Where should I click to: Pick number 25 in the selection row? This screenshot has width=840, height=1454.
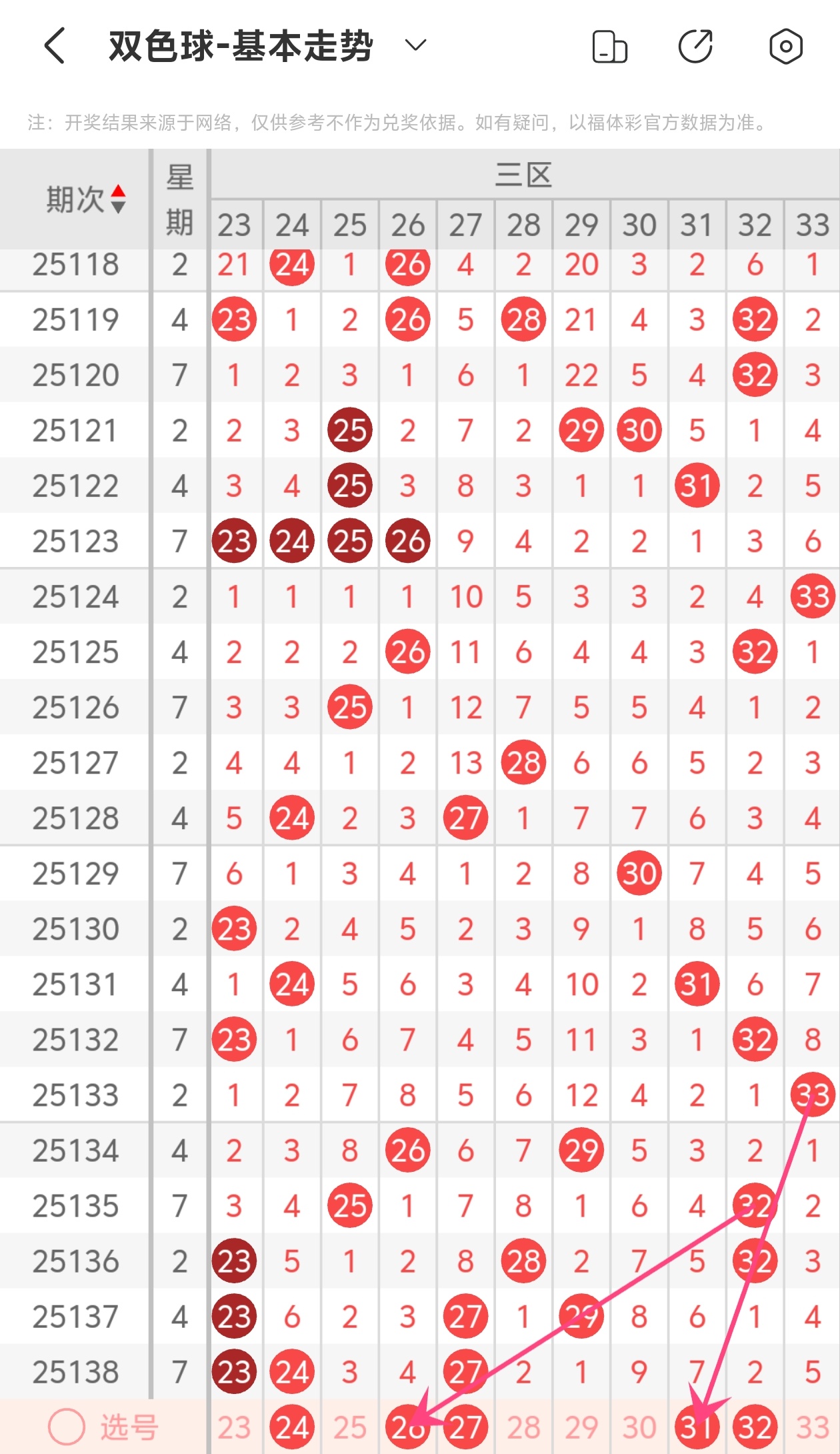[349, 1427]
